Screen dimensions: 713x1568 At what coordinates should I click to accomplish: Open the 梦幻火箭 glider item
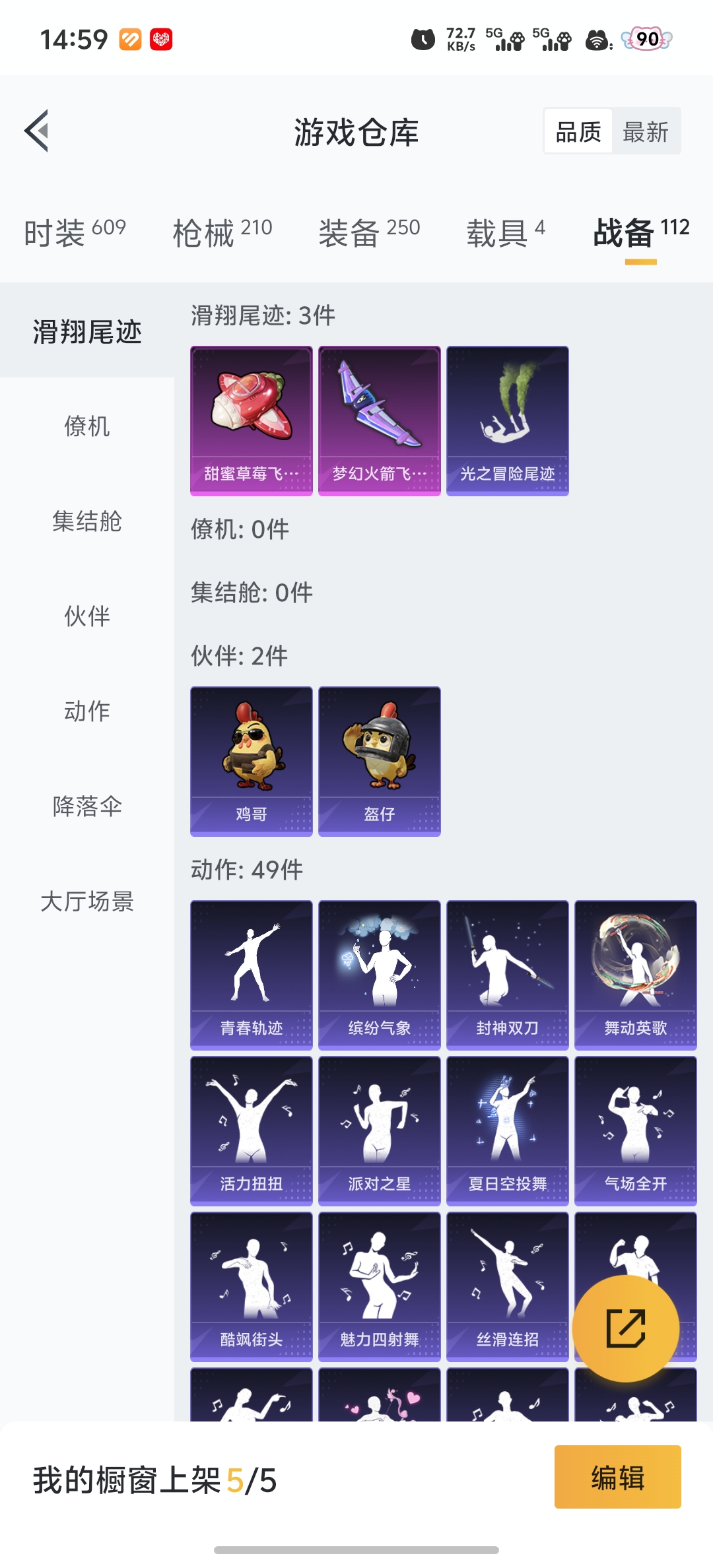(x=379, y=420)
